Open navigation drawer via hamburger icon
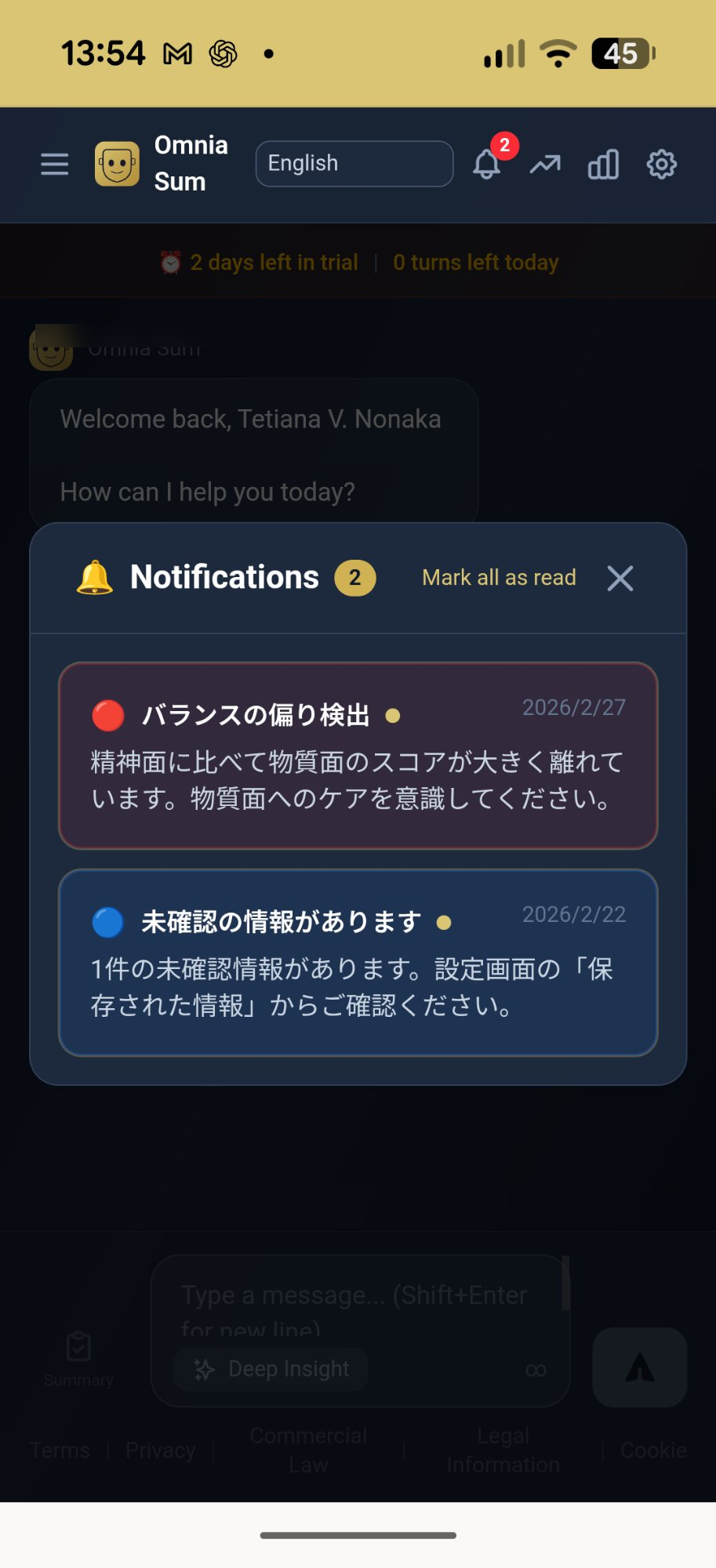Screen dimensions: 716x1568 [x=53, y=165]
